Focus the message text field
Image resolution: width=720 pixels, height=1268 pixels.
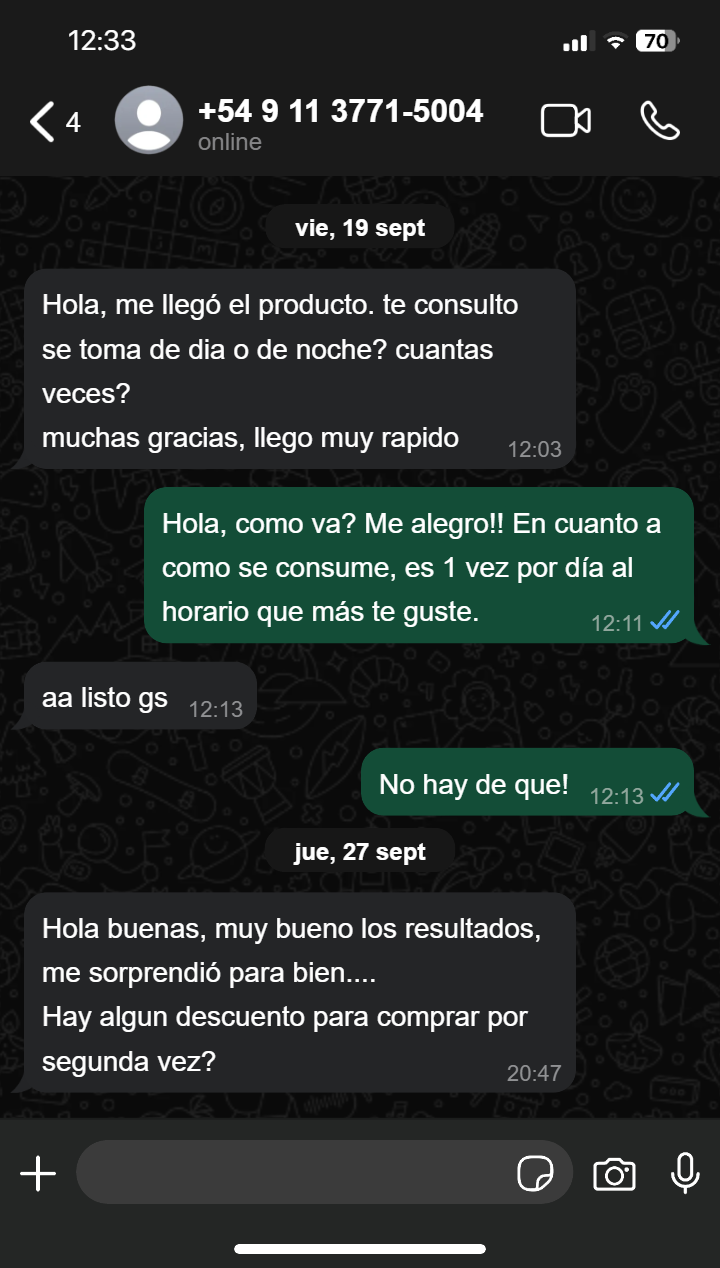pos(290,1173)
